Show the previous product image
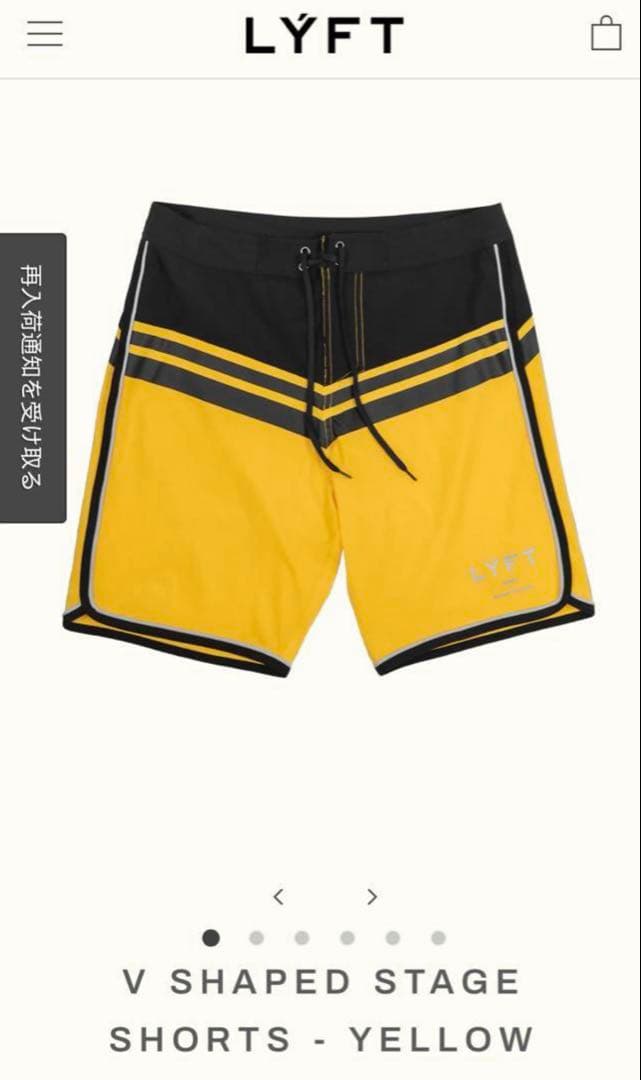This screenshot has height=1080, width=641. coord(278,897)
